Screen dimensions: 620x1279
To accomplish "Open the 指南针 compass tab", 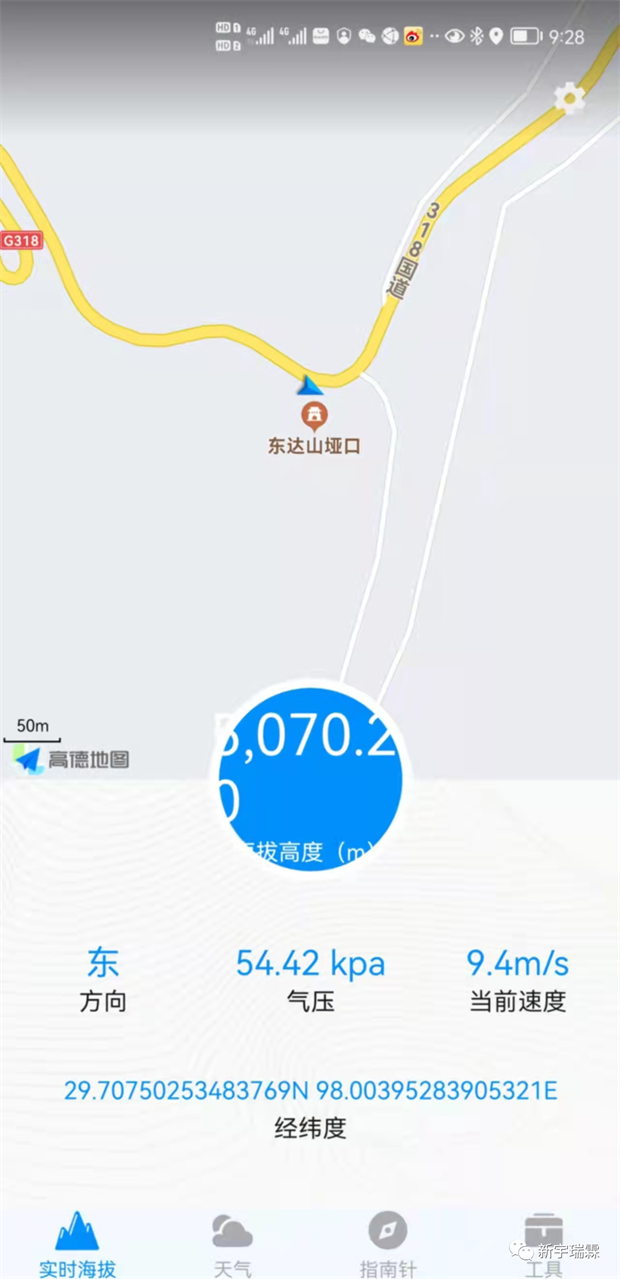I will (387, 1244).
